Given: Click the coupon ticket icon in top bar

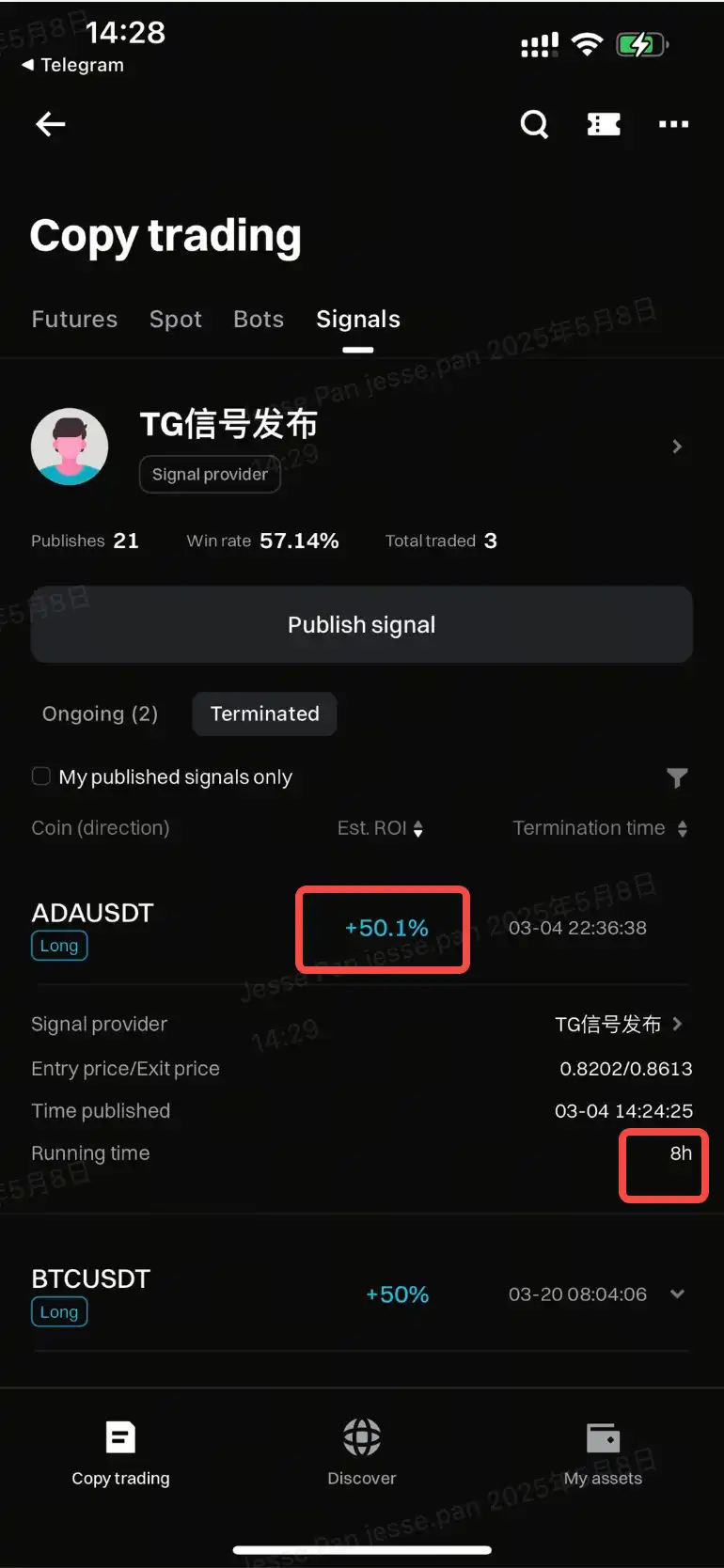Looking at the screenshot, I should tap(603, 124).
